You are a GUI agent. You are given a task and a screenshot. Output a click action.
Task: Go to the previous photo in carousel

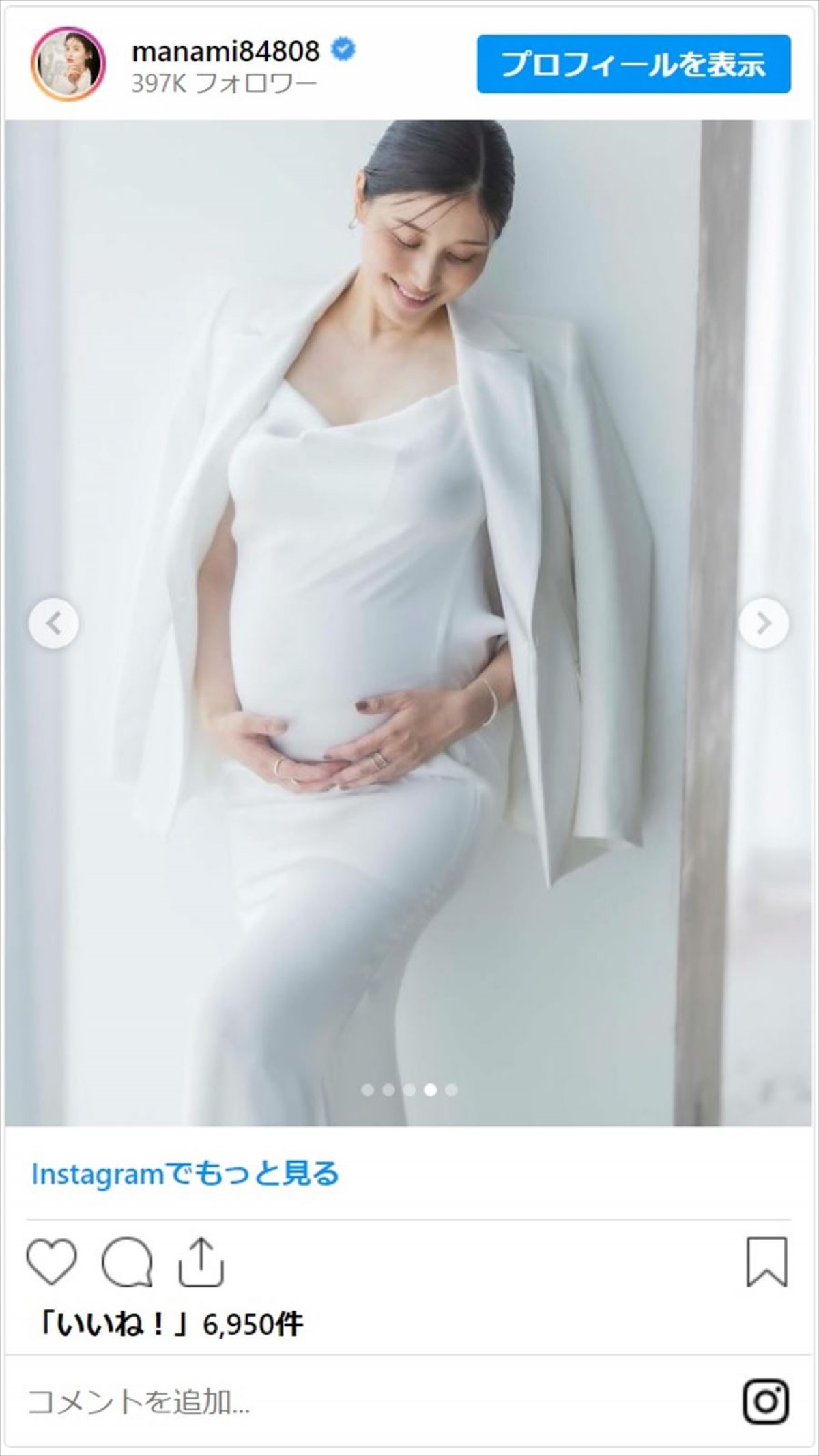pos(53,623)
